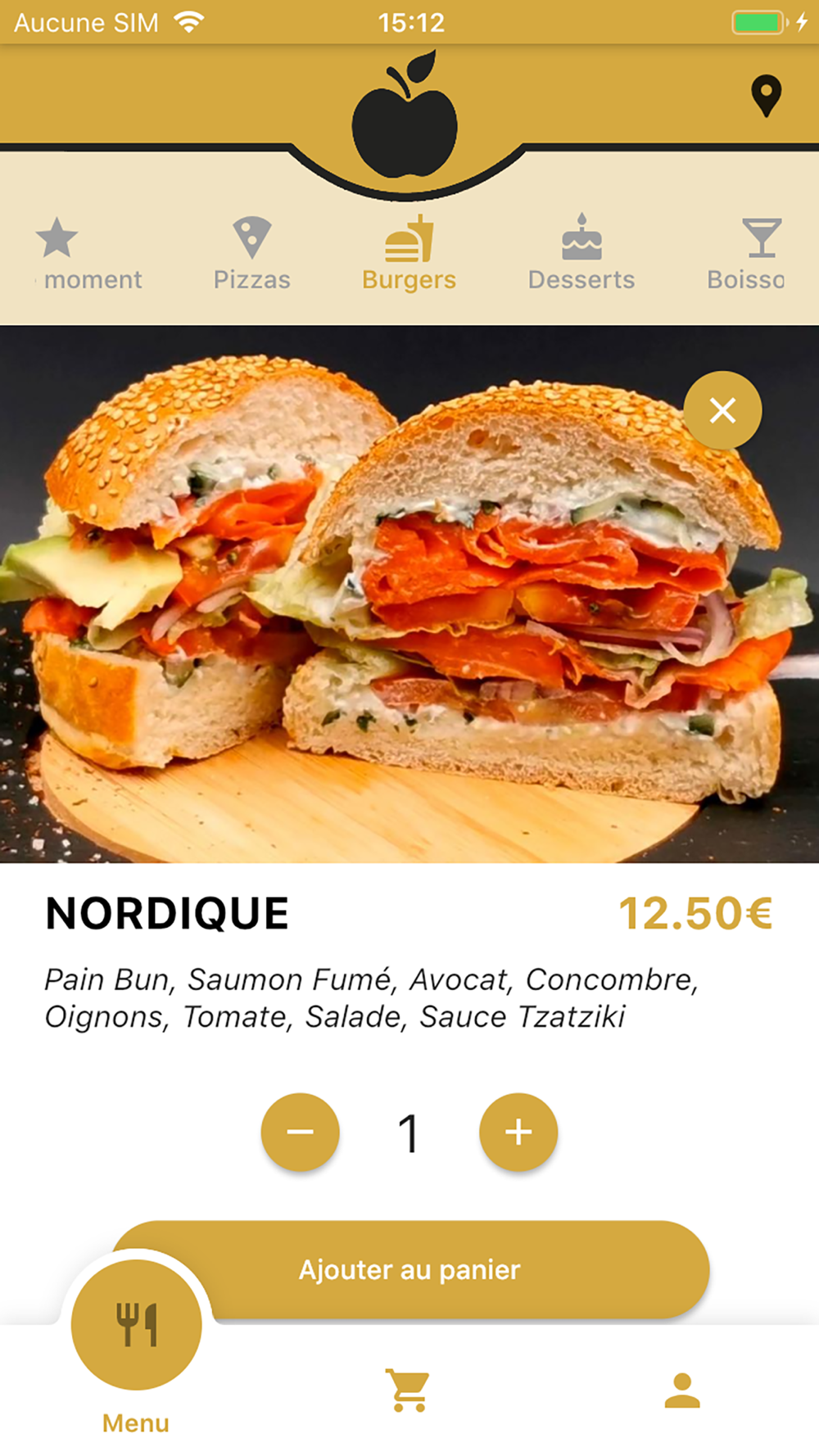The width and height of the screenshot is (819, 1456).
Task: Open the shopping cart tab
Action: tap(409, 1390)
